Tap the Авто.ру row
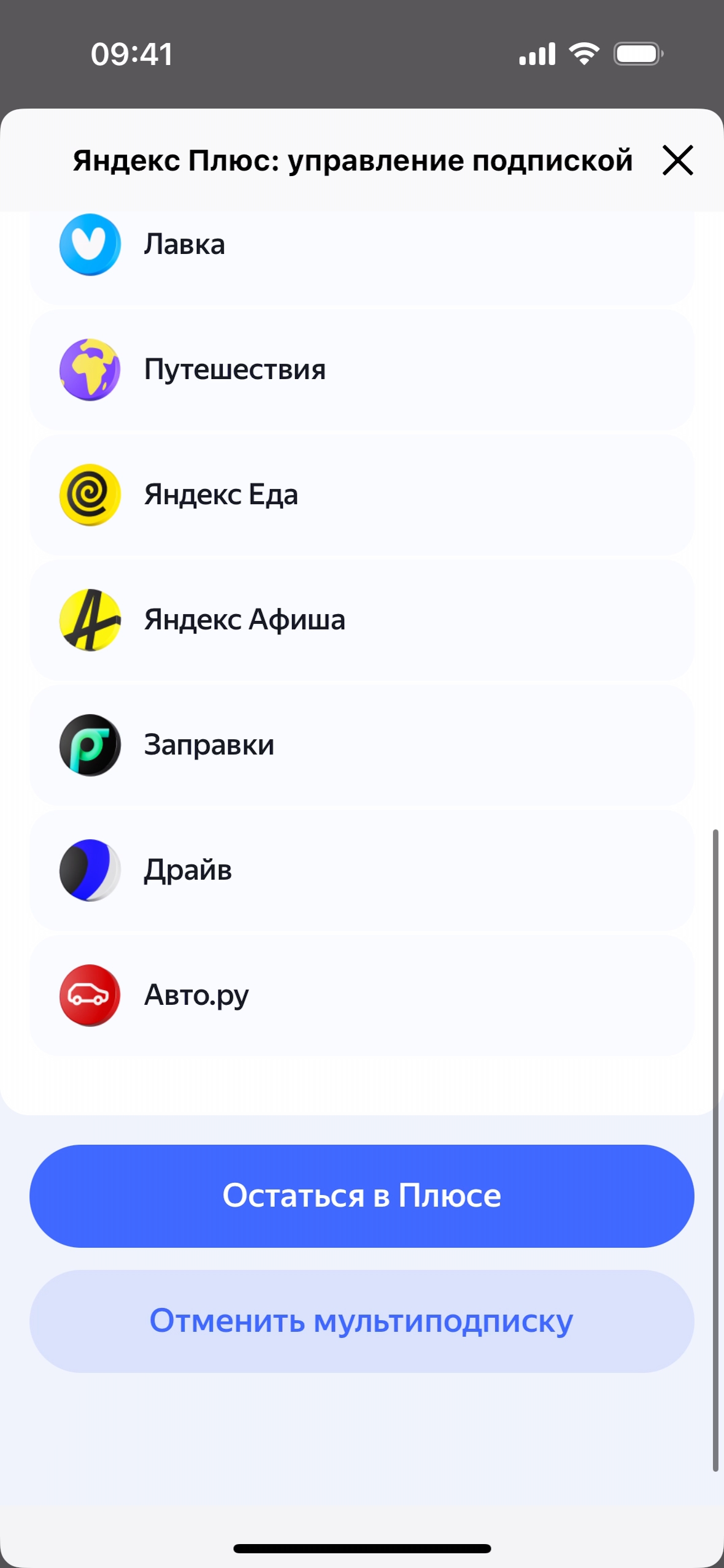 pos(362,996)
